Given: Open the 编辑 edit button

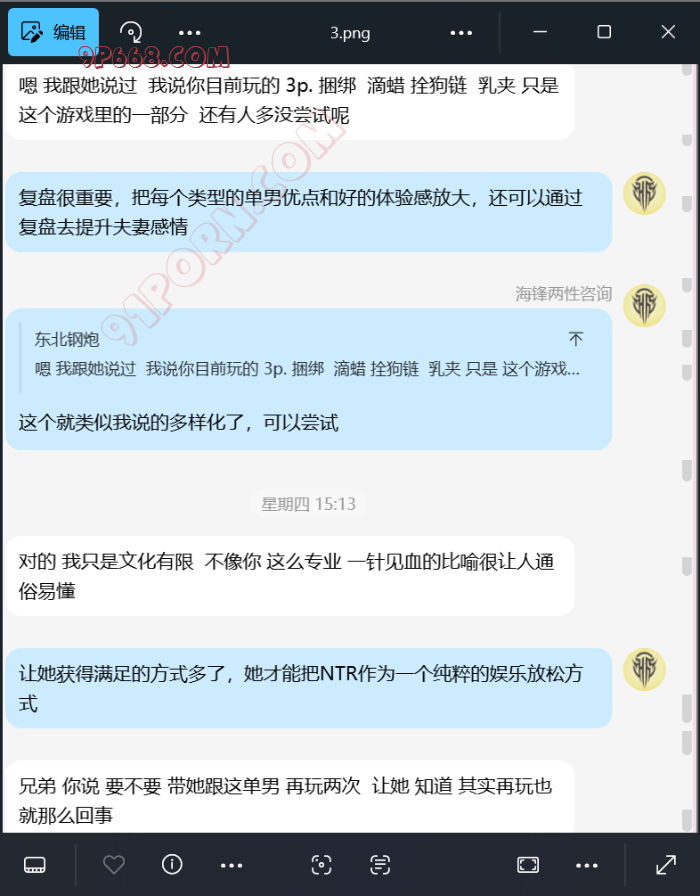Looking at the screenshot, I should click(x=54, y=32).
